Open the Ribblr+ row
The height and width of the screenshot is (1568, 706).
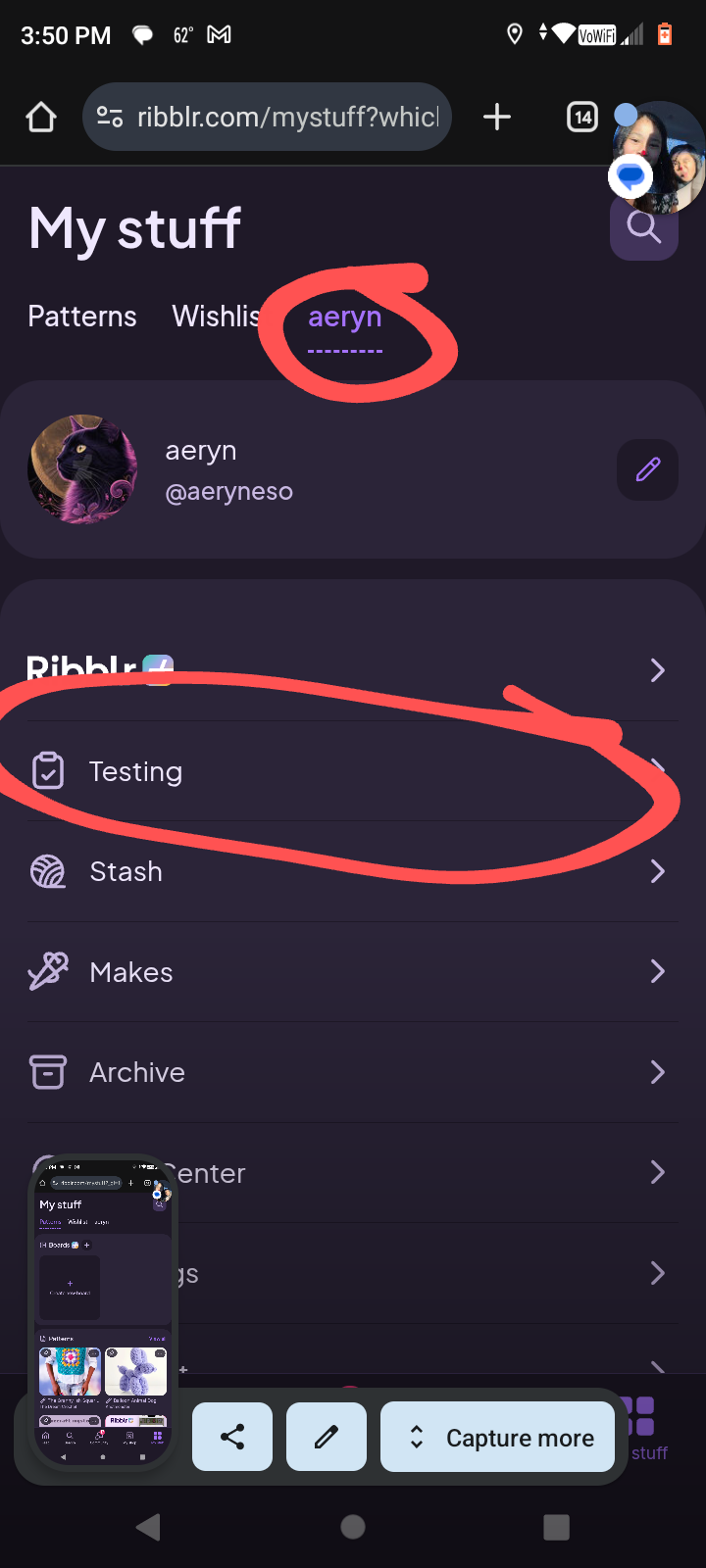point(353,671)
